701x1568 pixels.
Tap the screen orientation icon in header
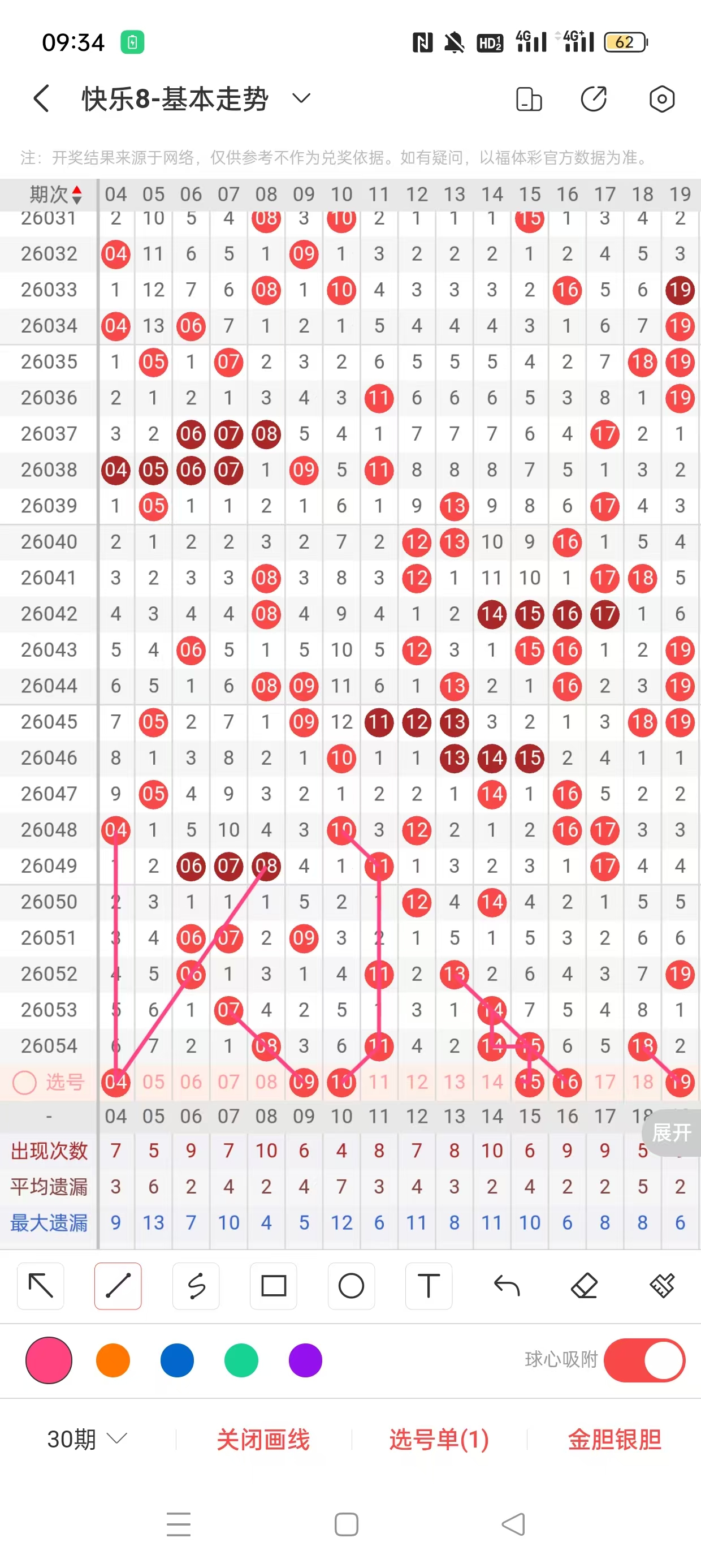[528, 99]
